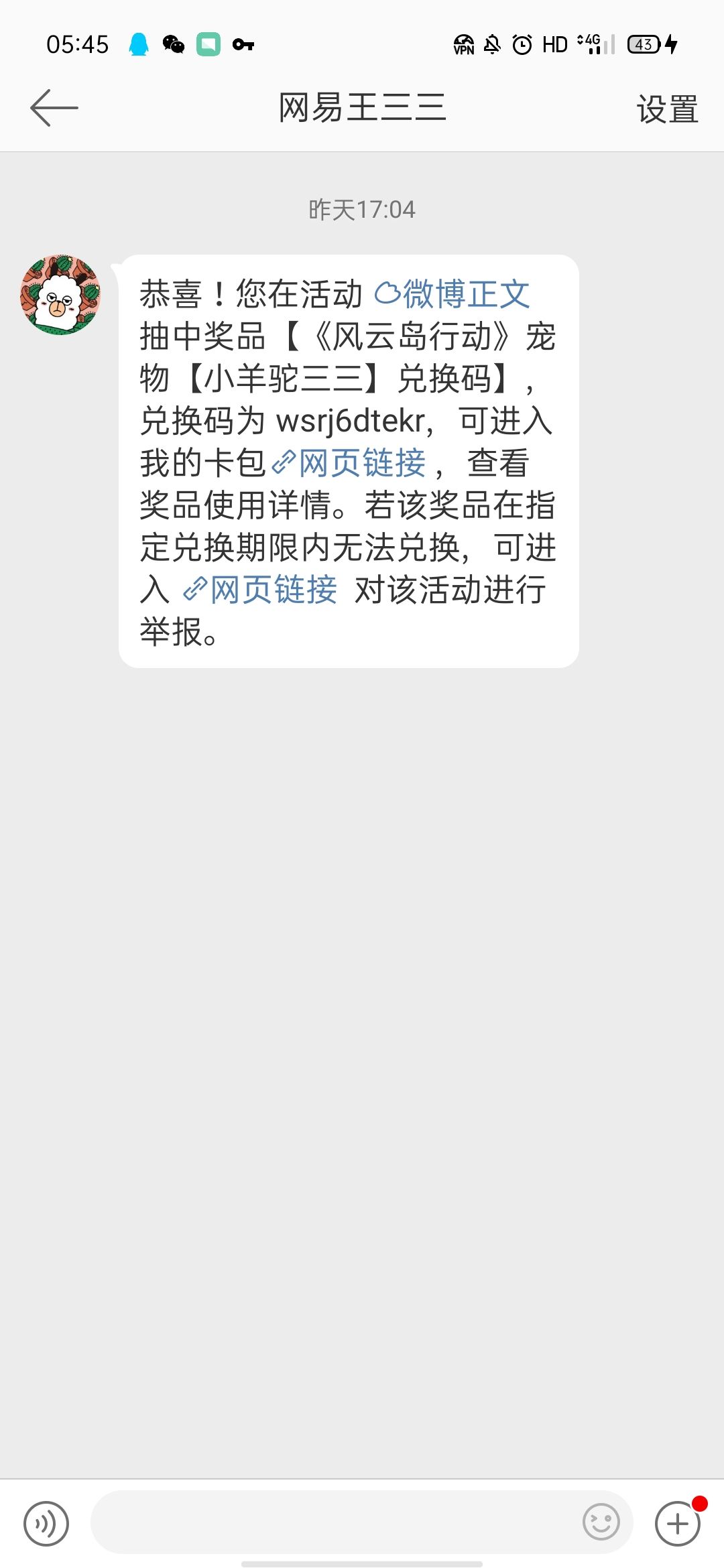Focus the message text field
Viewport: 724px width, 1568px height.
click(x=335, y=1522)
